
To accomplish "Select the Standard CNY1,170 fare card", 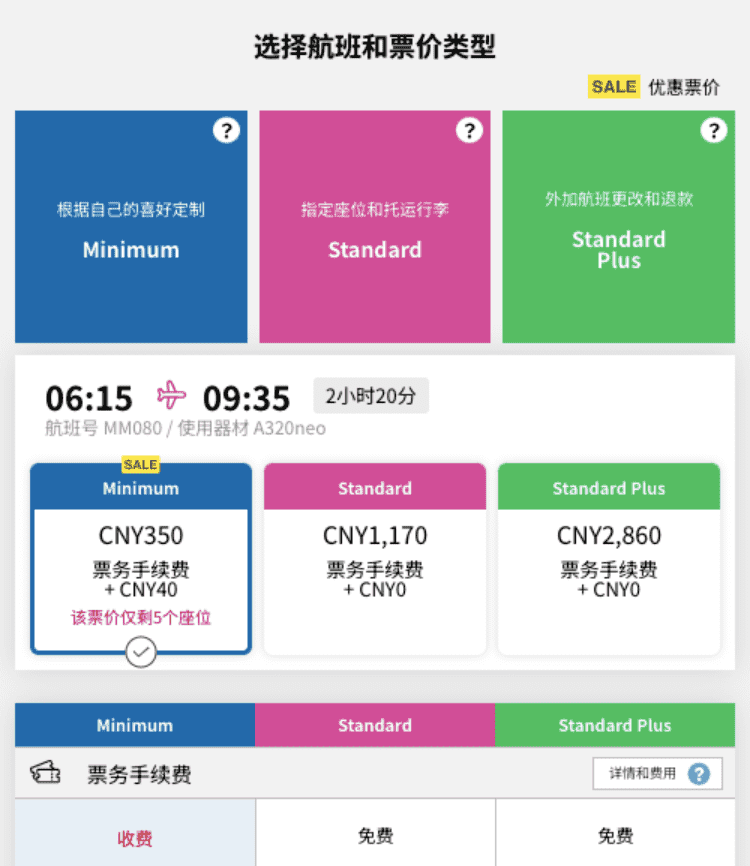I will [x=374, y=560].
